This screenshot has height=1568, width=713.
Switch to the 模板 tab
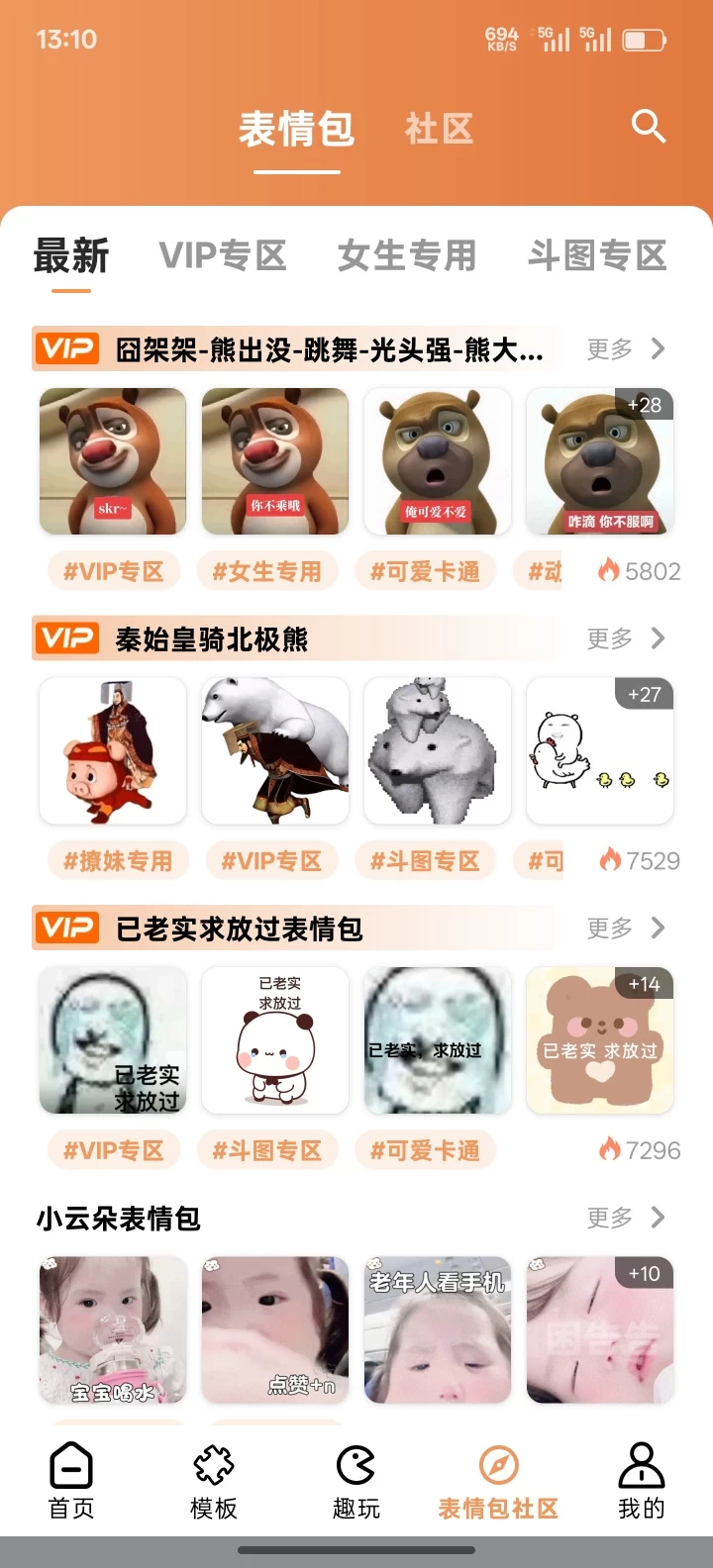tap(214, 1481)
